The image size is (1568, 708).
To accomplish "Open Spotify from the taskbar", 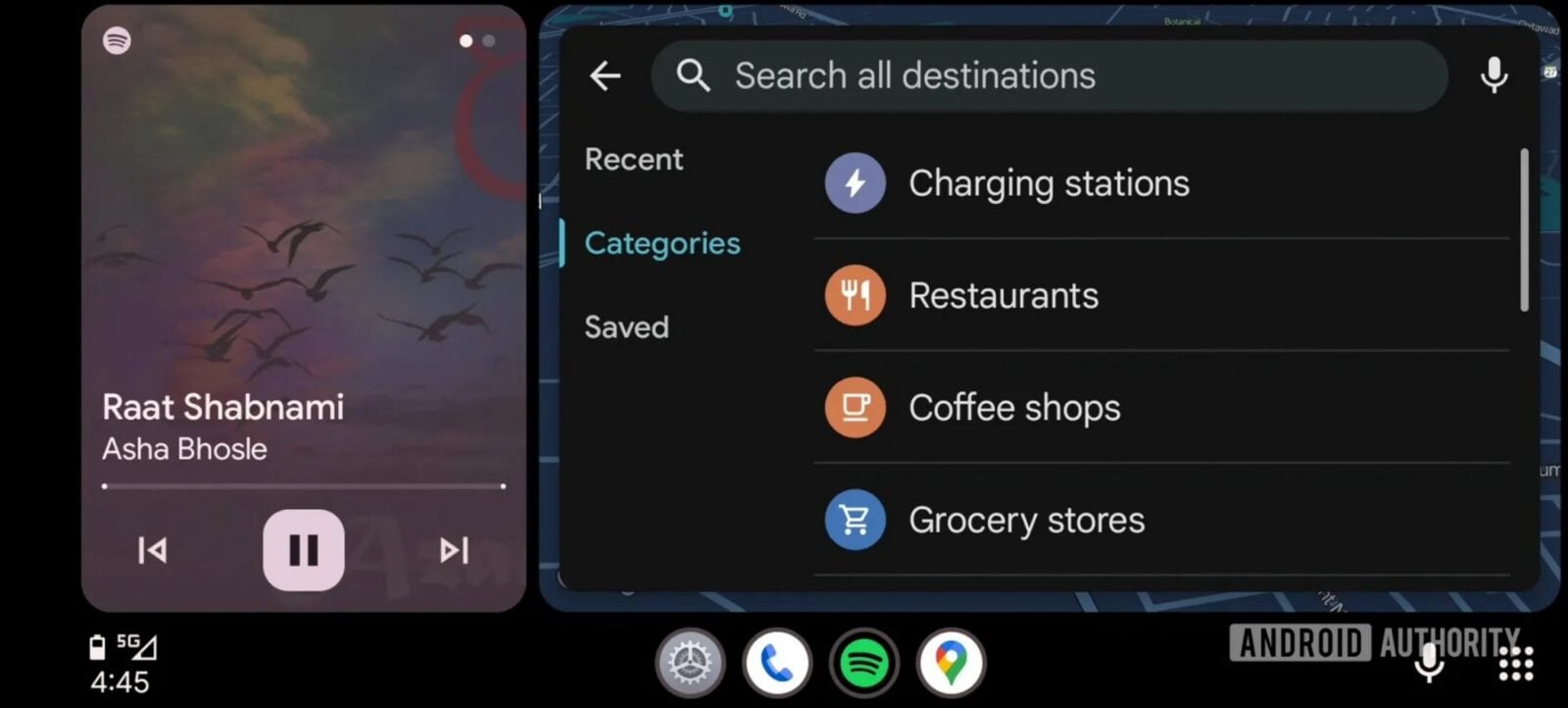I will tap(863, 663).
